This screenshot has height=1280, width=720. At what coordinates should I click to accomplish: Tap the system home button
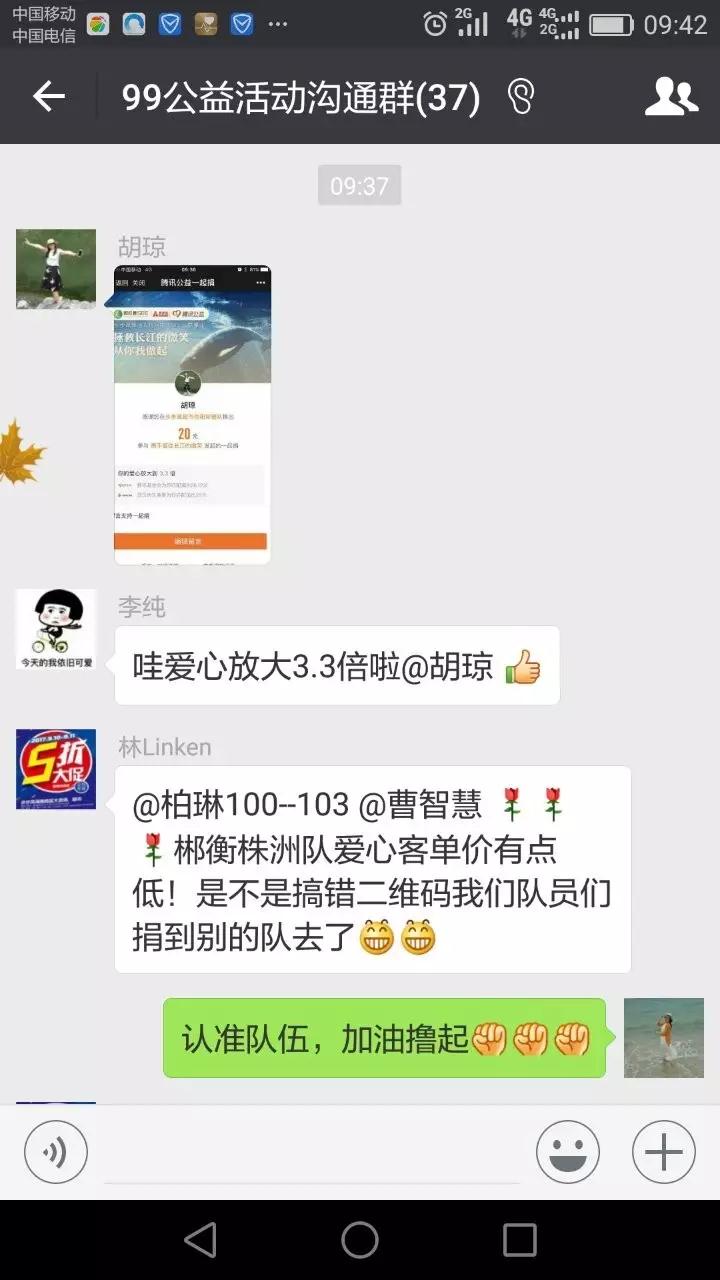tap(360, 1241)
